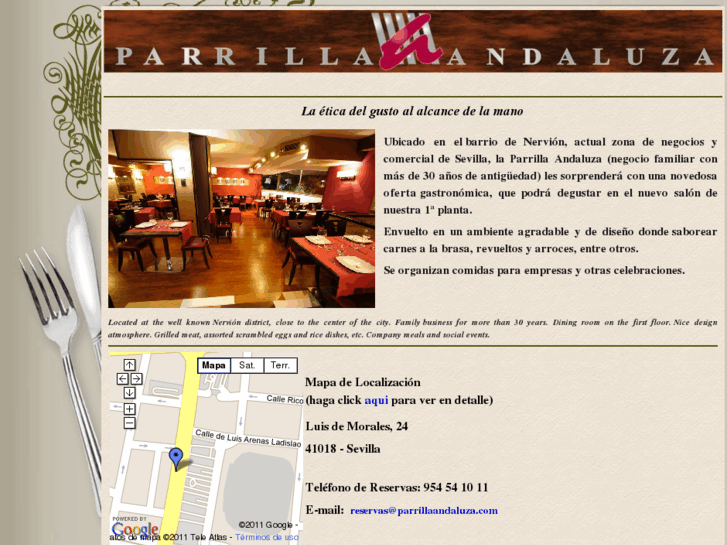The image size is (727, 545).
Task: Switch map to Sat. view
Action: coord(247,366)
